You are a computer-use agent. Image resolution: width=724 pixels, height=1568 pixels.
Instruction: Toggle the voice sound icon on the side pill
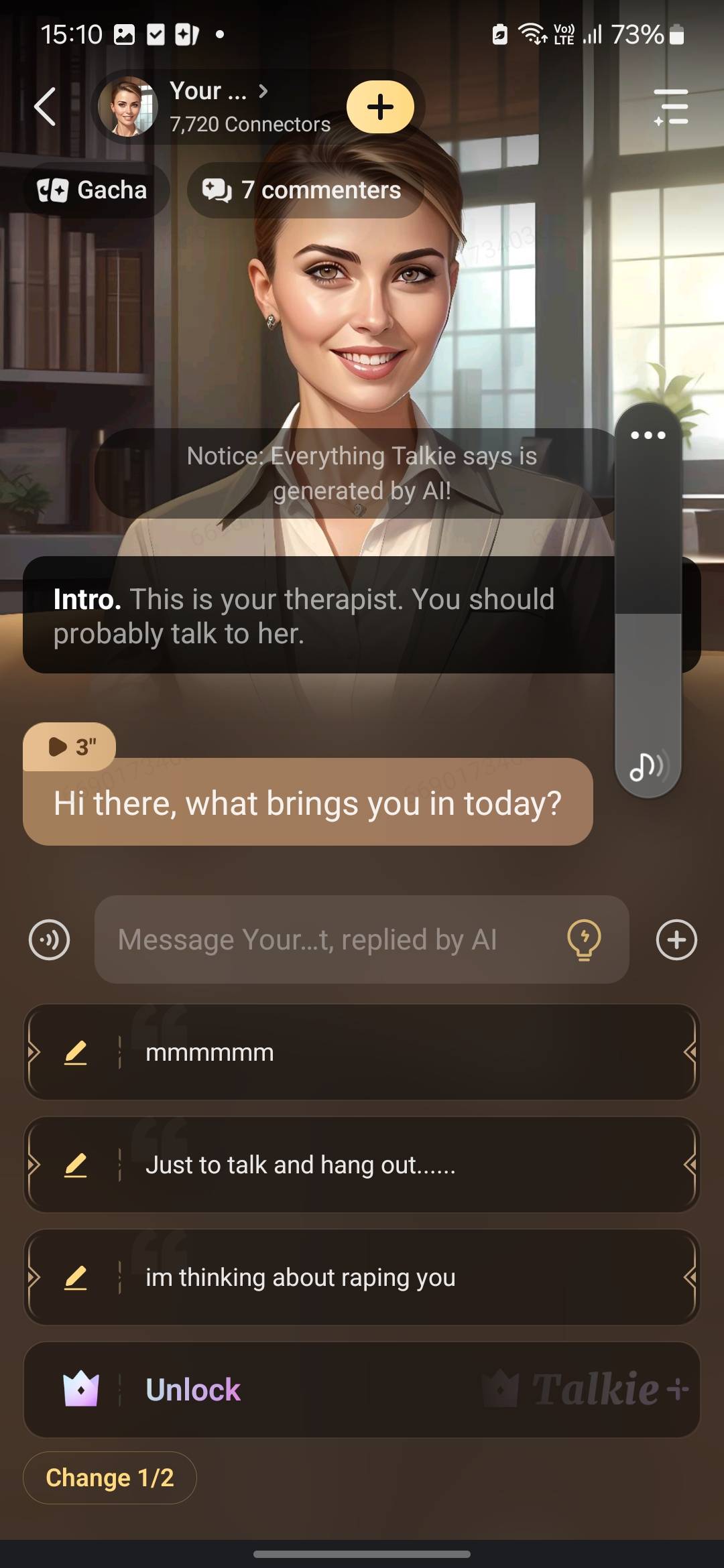tap(648, 767)
